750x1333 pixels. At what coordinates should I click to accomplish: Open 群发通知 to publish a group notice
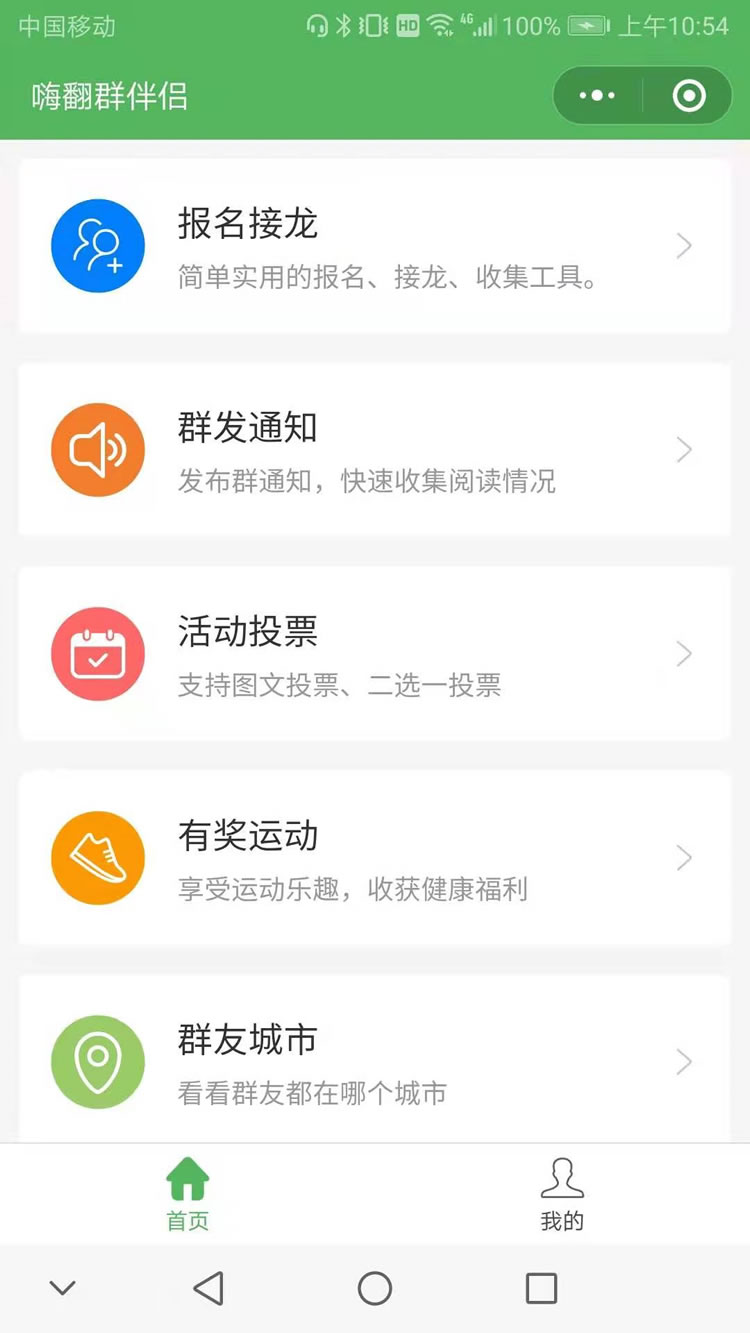click(375, 450)
